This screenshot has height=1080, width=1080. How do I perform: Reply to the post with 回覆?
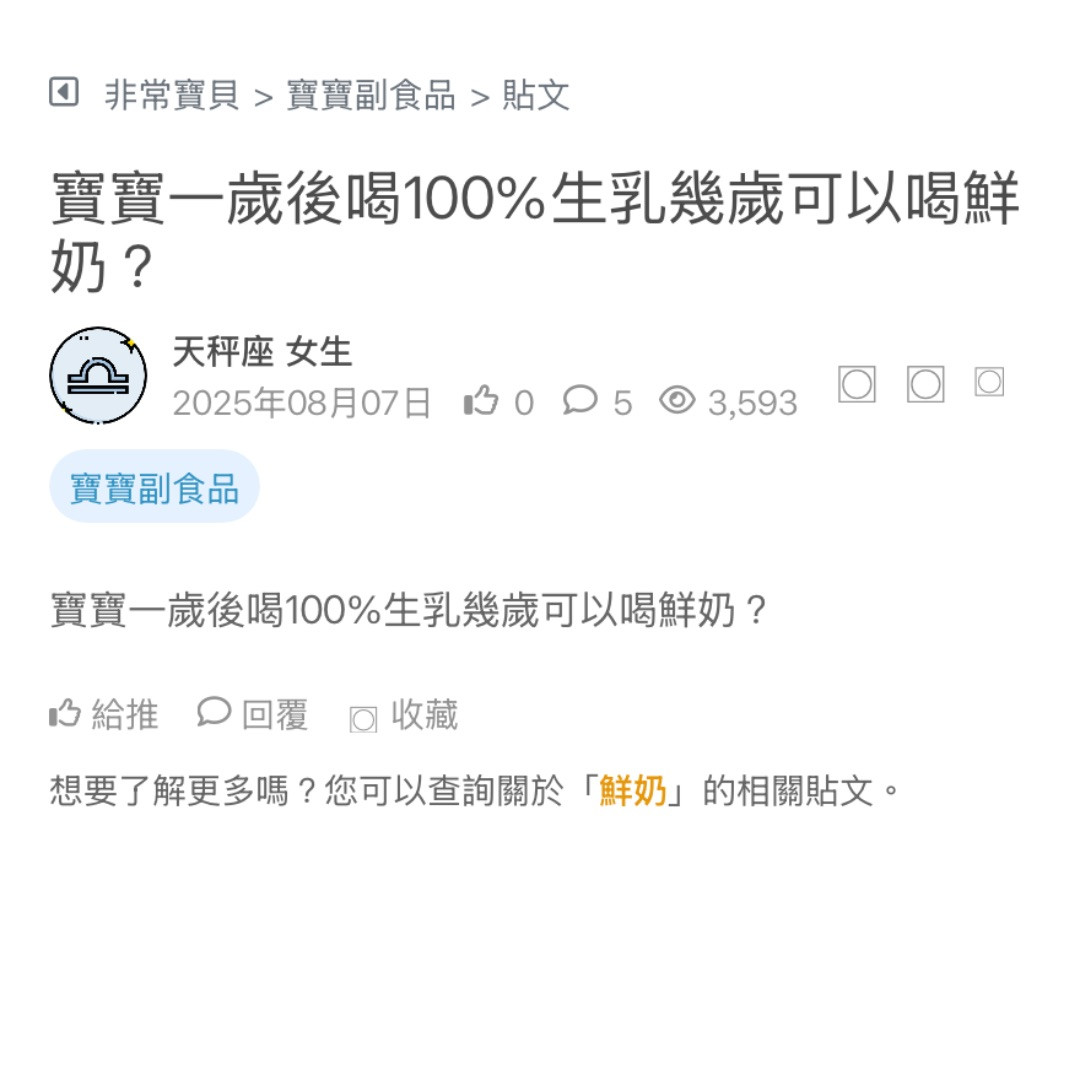coord(253,715)
